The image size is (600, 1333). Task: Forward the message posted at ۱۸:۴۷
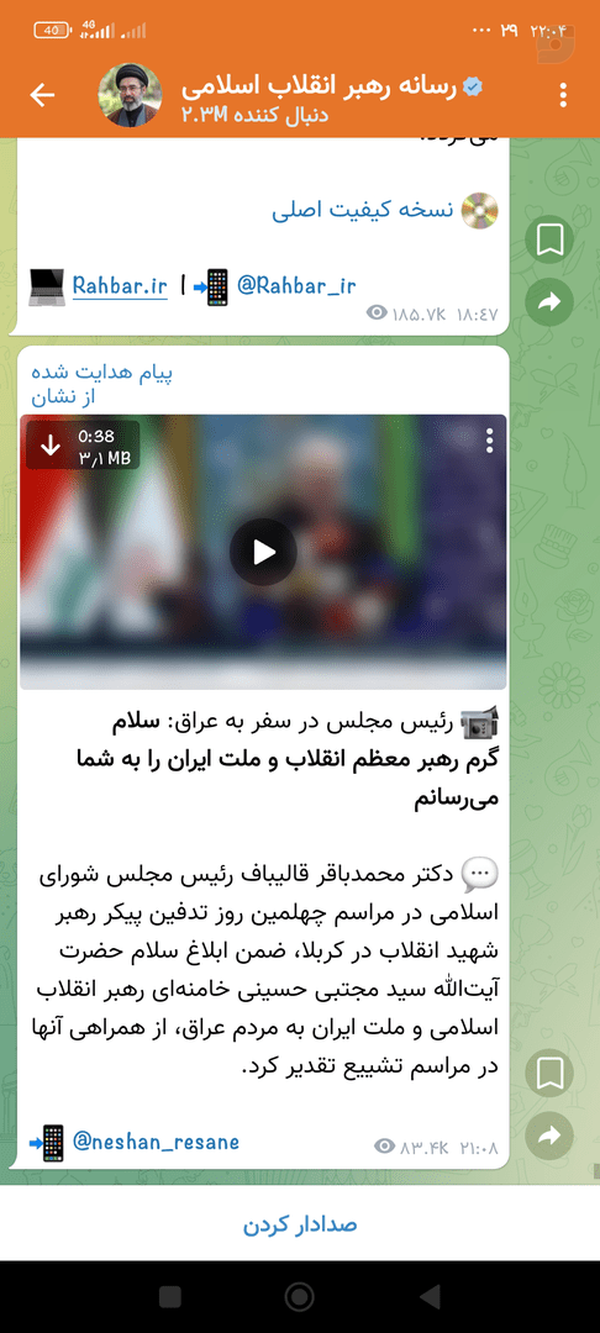tap(549, 302)
